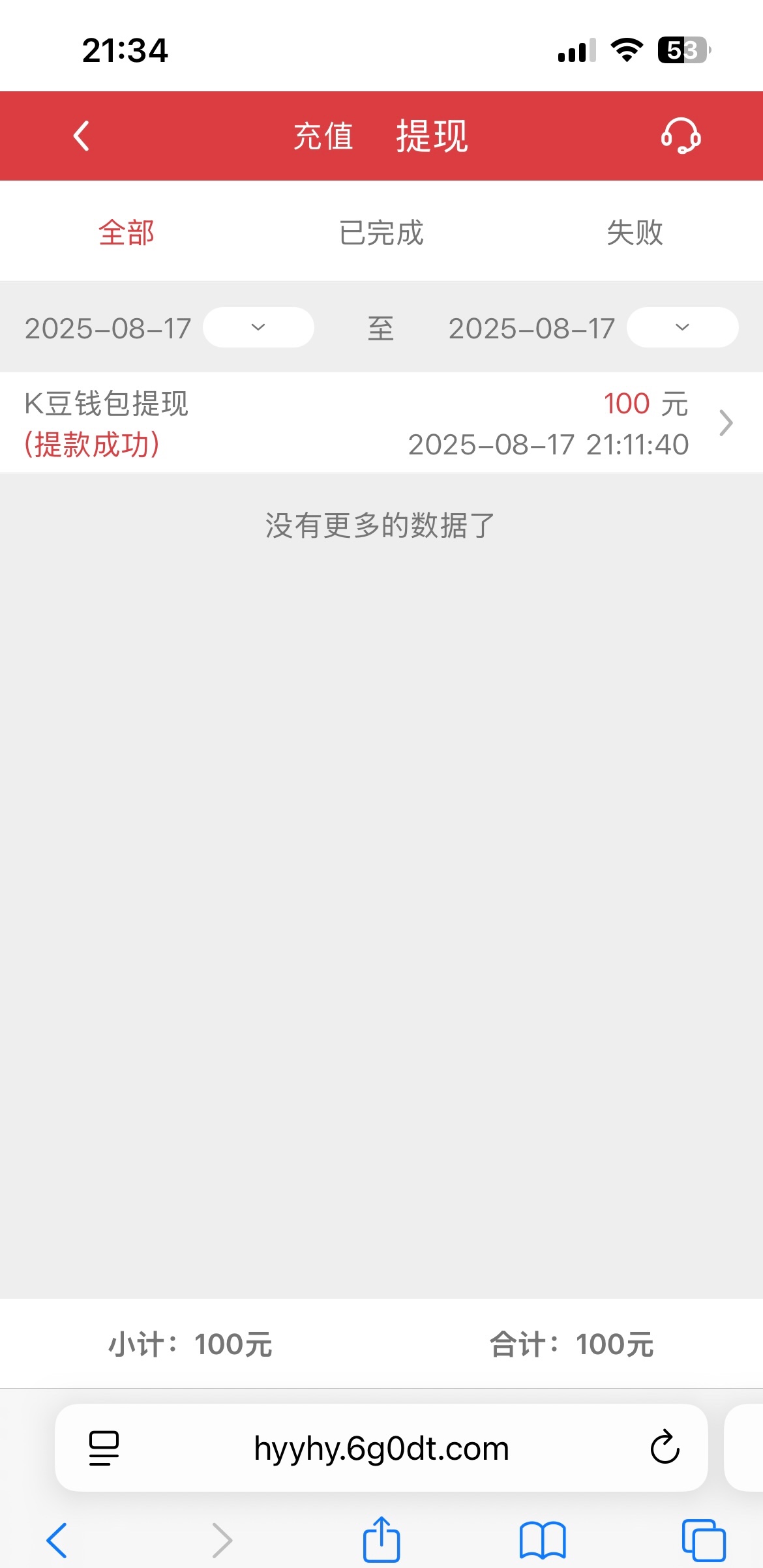Viewport: 763px width, 1568px height.
Task: Tap the reload icon in address bar
Action: 664,1447
